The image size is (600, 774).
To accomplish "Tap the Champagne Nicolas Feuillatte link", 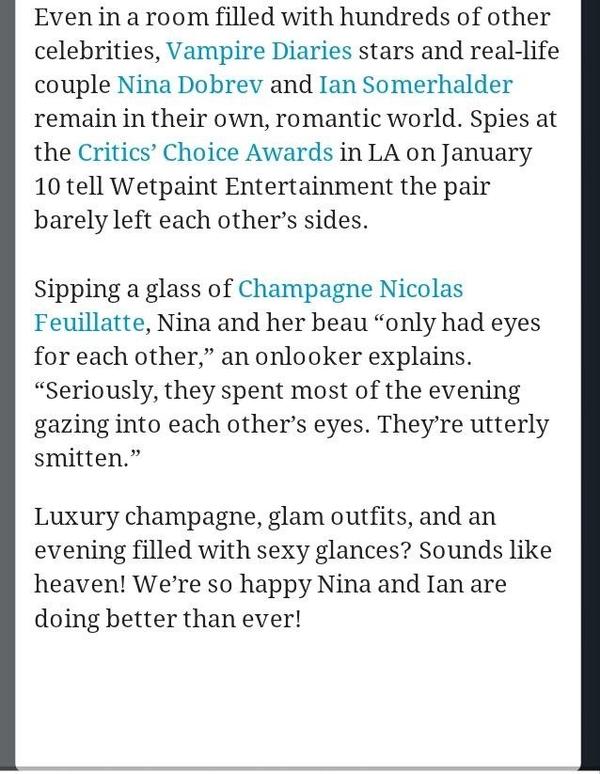I will [x=350, y=291].
